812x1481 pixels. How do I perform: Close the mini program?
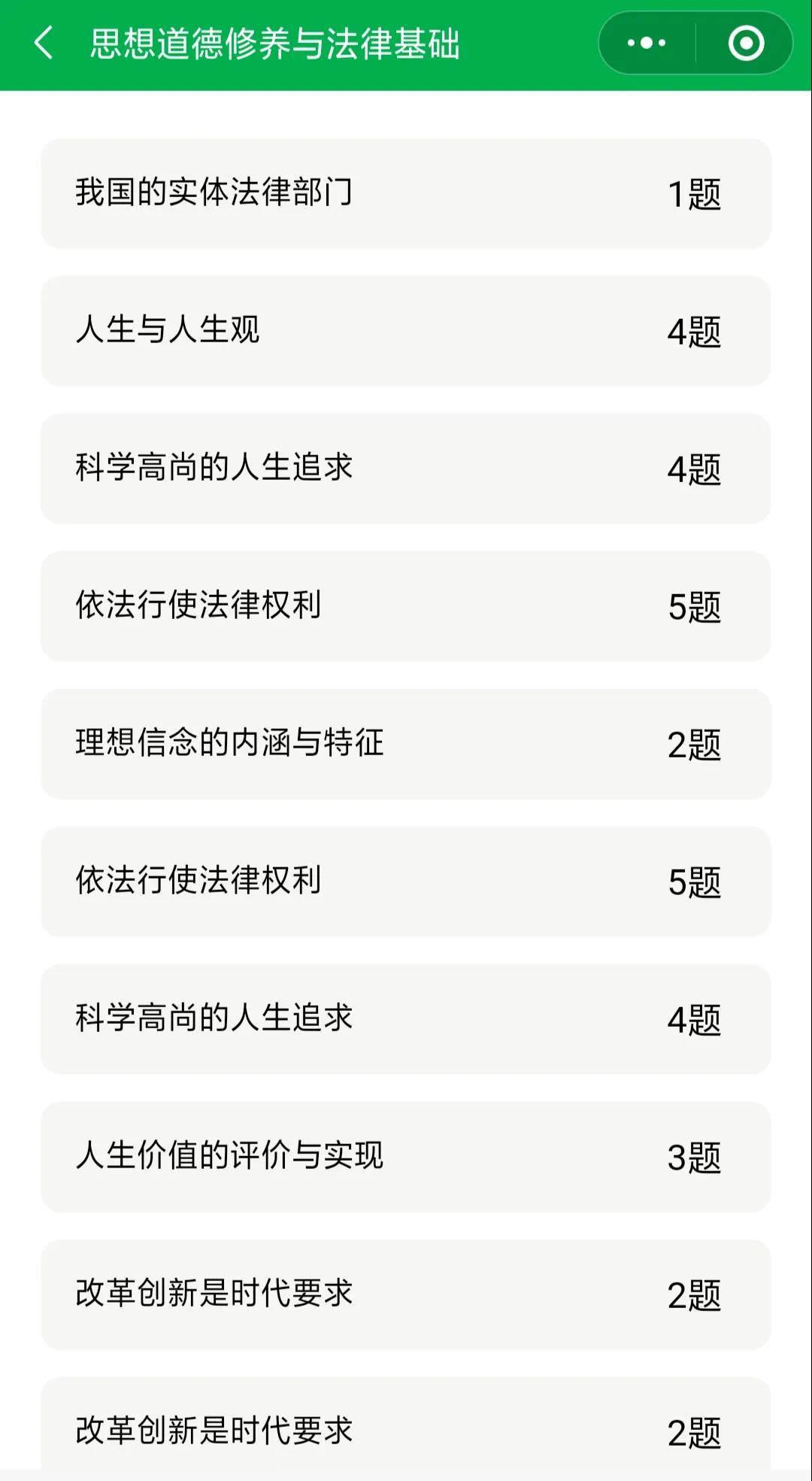coord(746,43)
